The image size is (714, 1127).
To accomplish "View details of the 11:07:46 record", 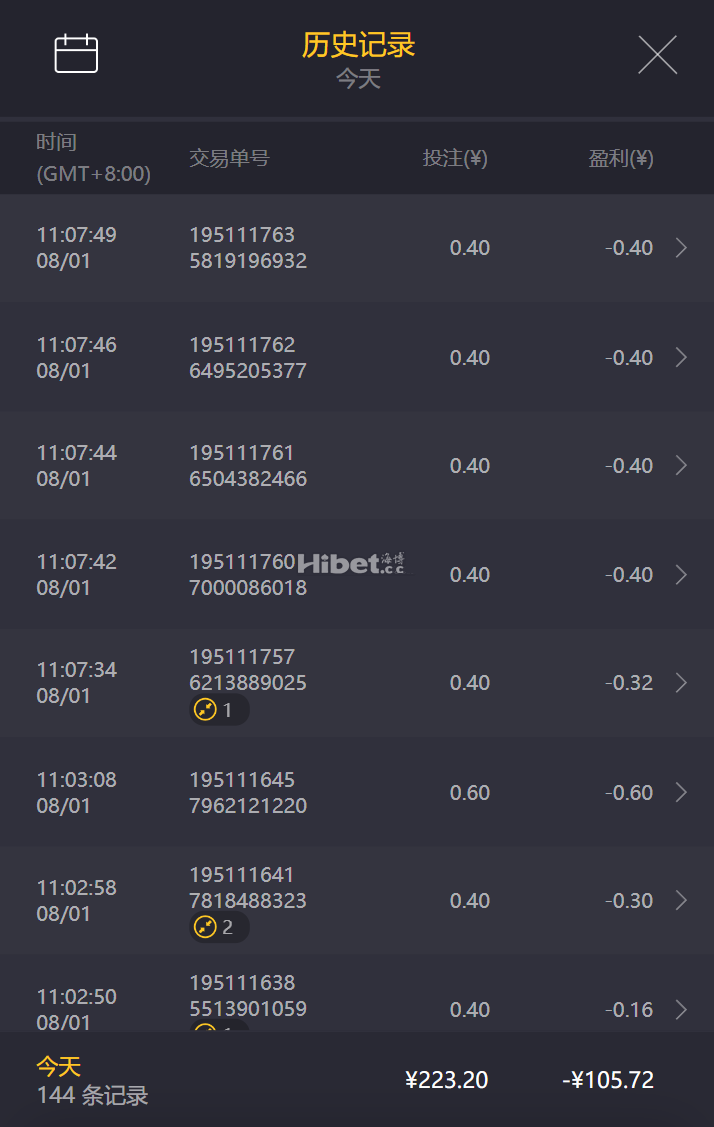I will 680,357.
